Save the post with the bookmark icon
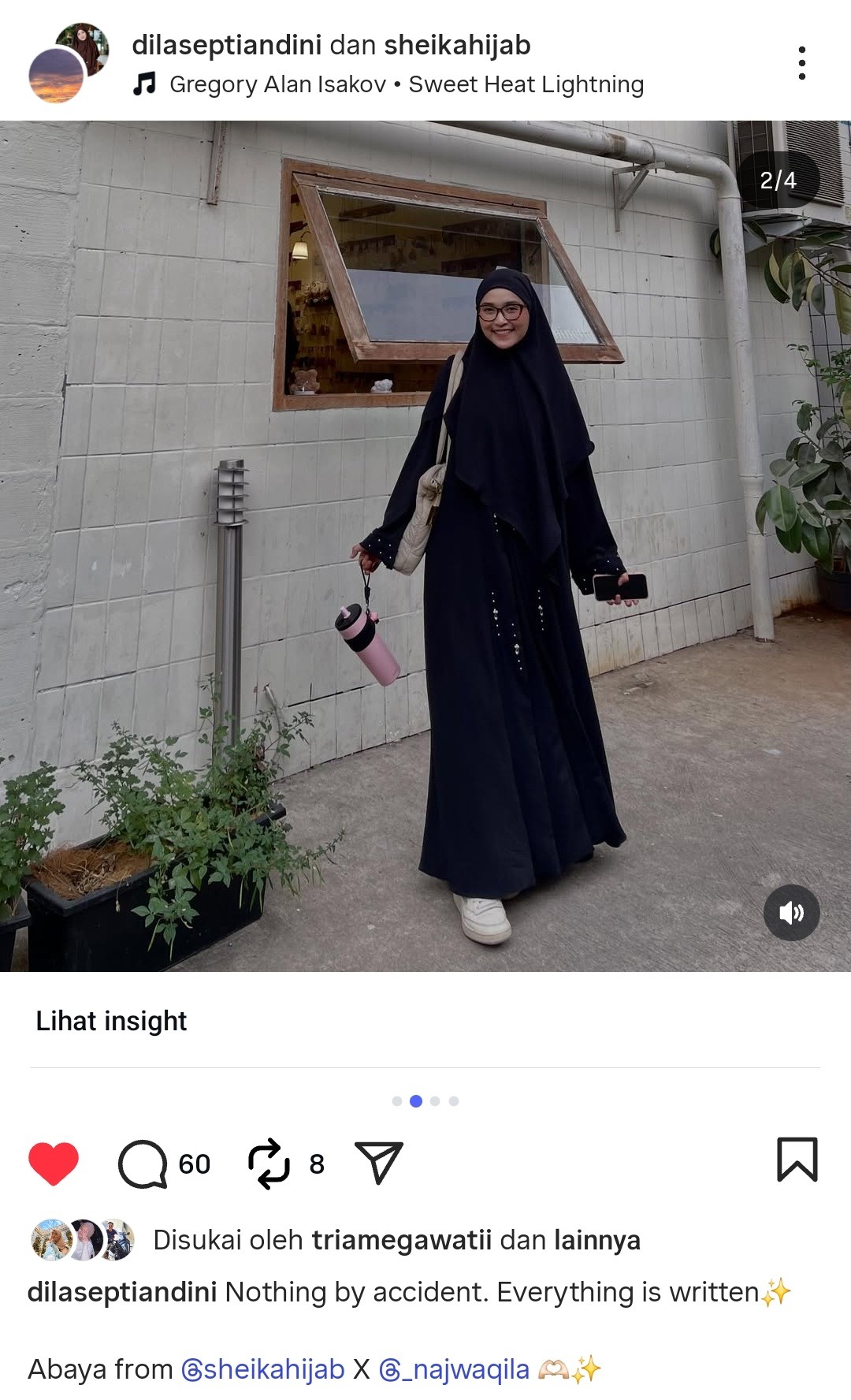 tap(797, 1160)
